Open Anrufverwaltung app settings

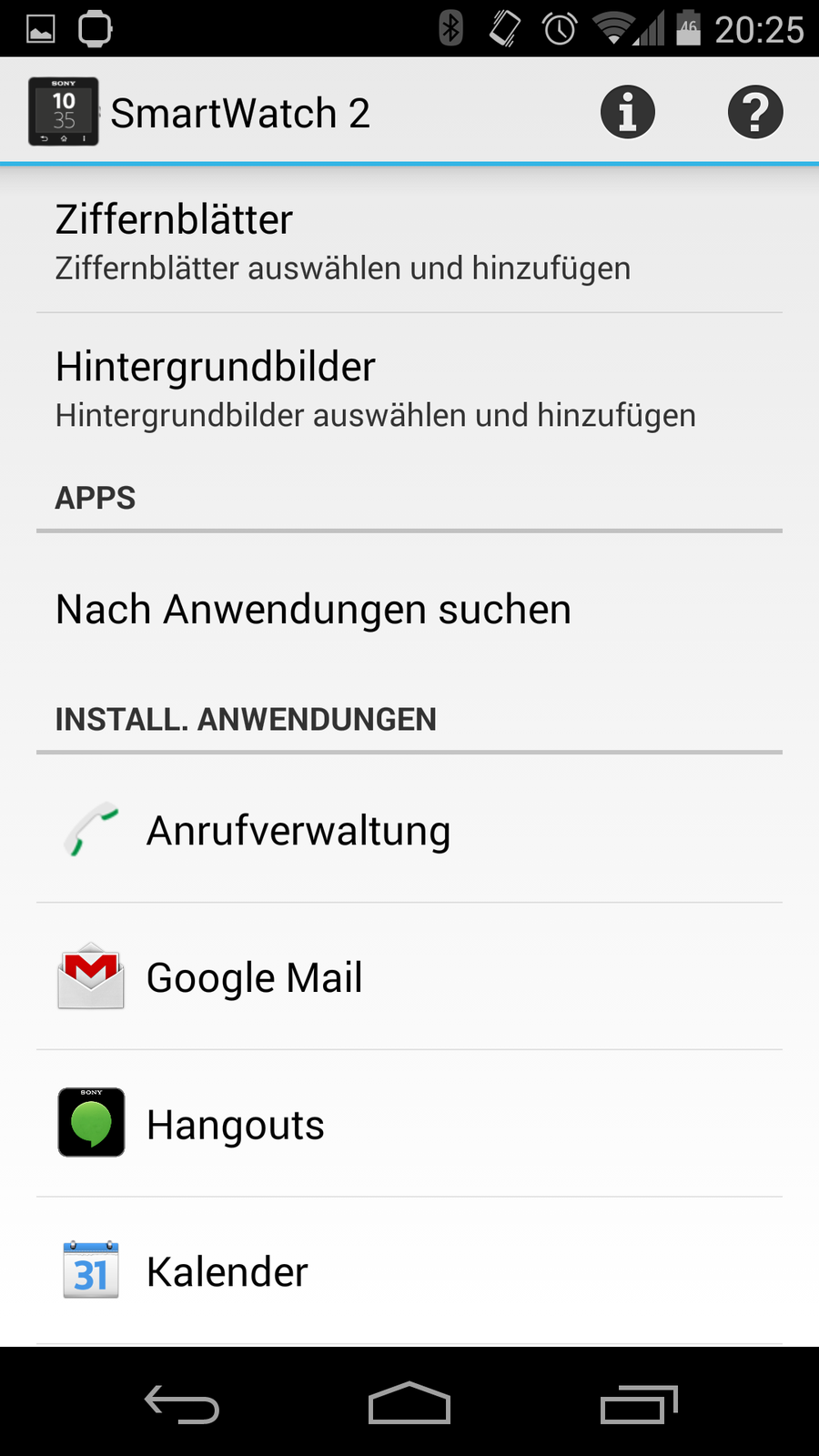409,831
